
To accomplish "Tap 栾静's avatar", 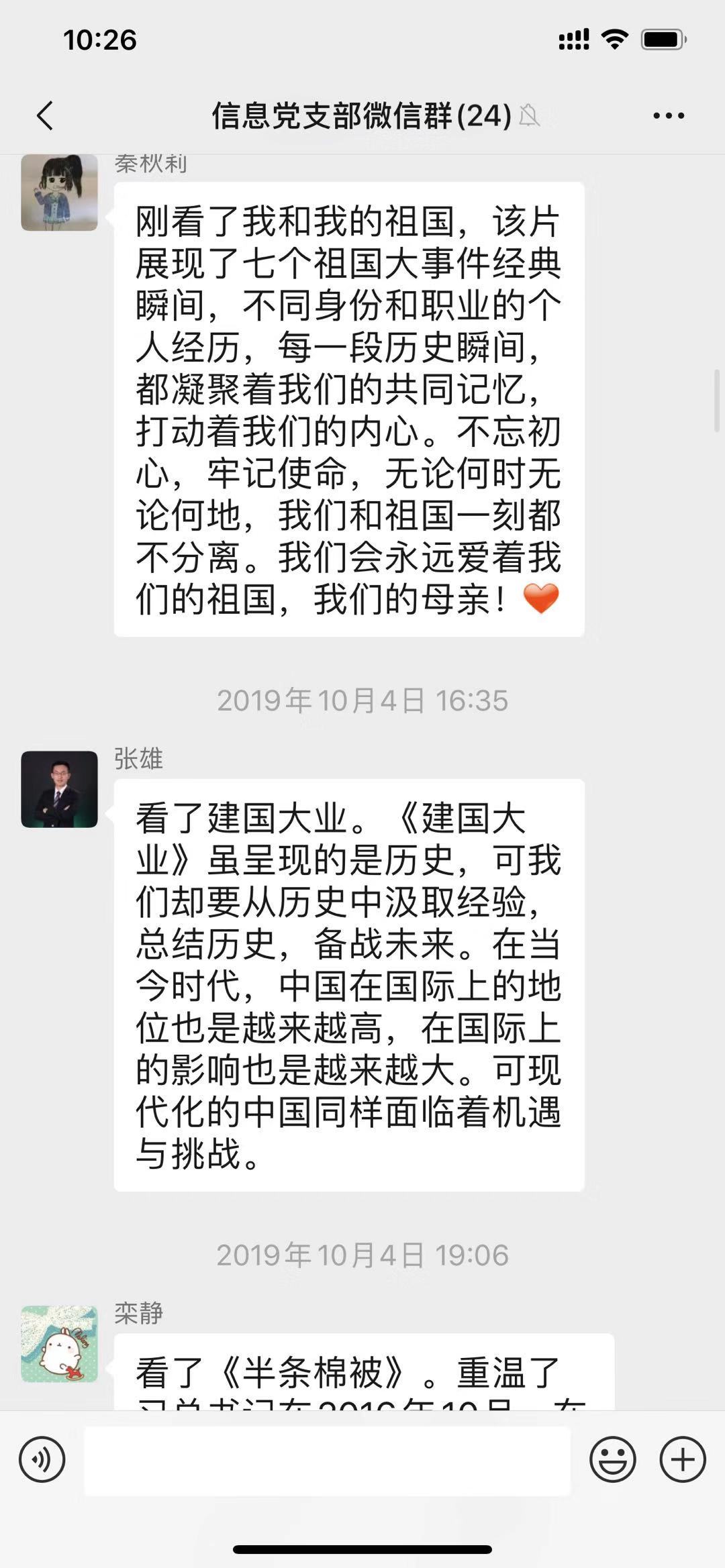I will pyautogui.click(x=59, y=1343).
